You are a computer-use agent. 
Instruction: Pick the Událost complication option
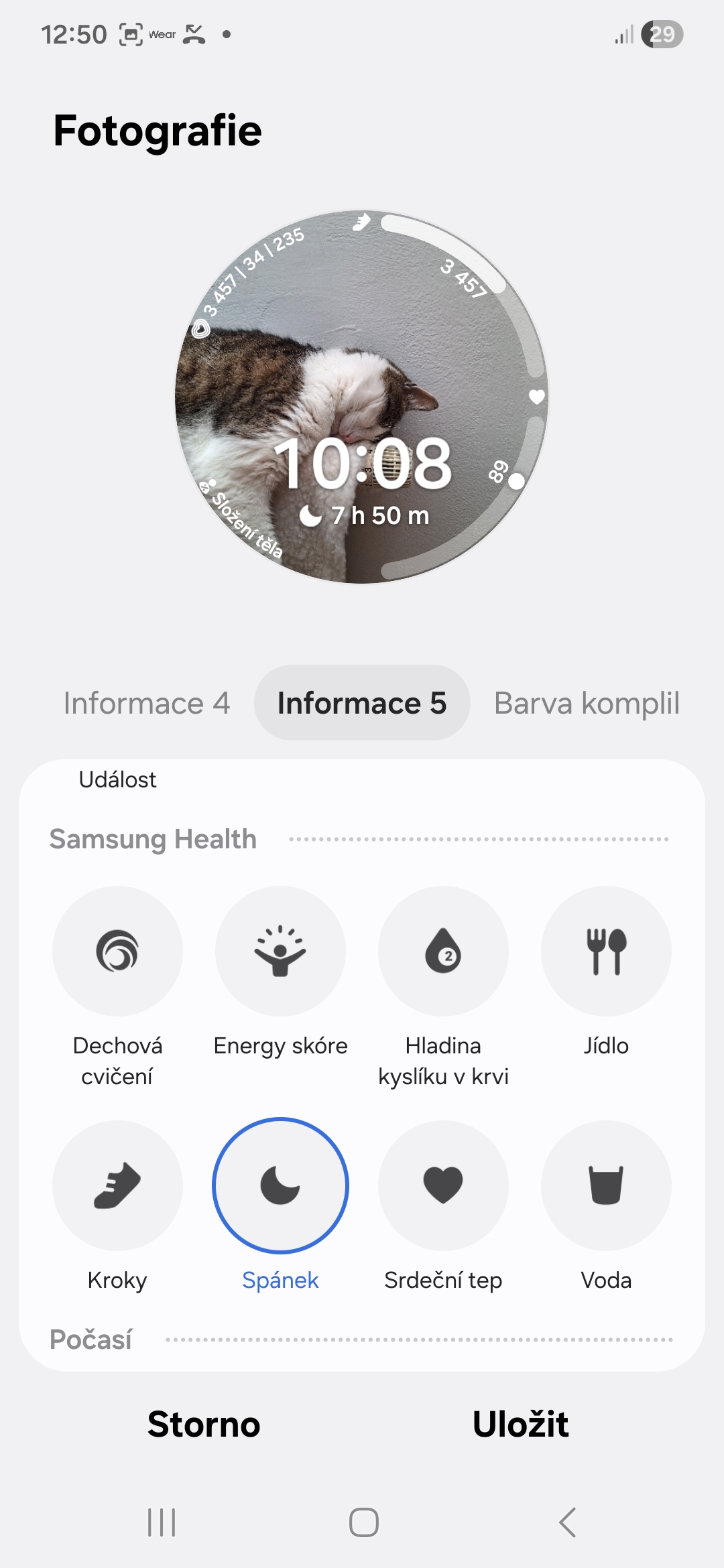[117, 780]
